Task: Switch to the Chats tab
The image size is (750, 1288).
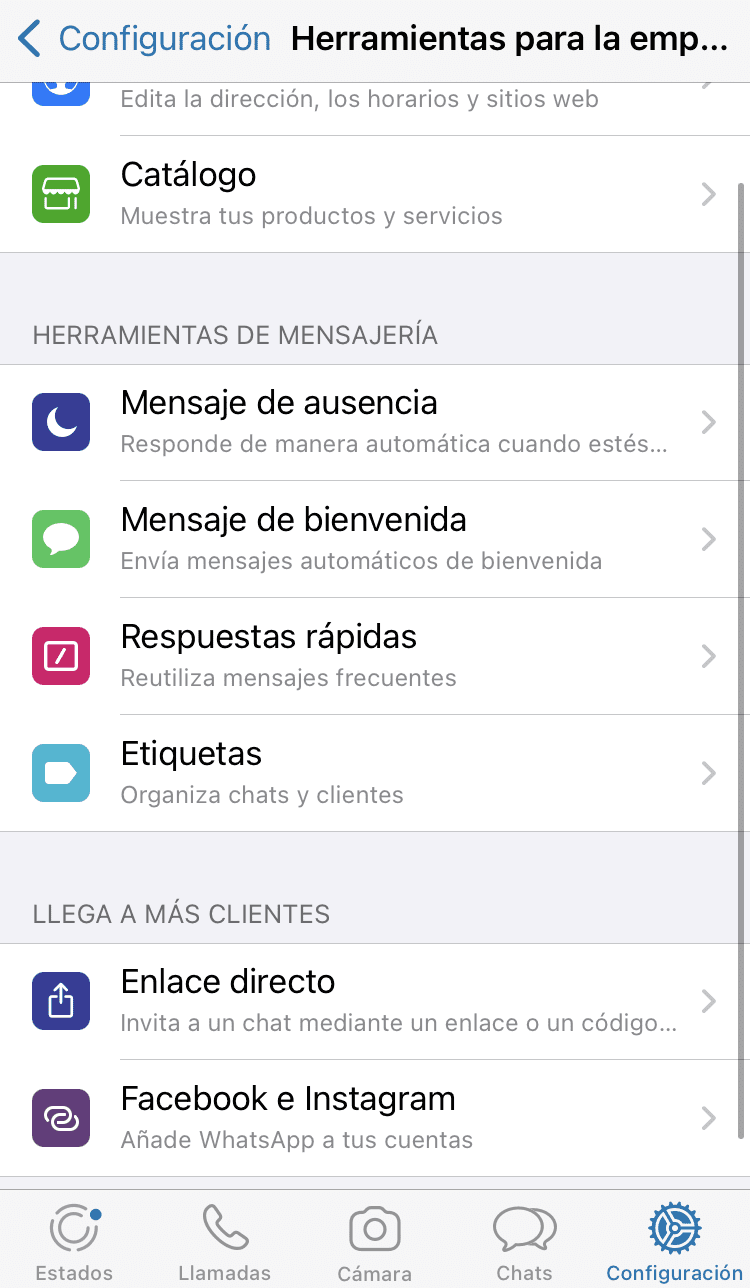Action: coord(525,1243)
